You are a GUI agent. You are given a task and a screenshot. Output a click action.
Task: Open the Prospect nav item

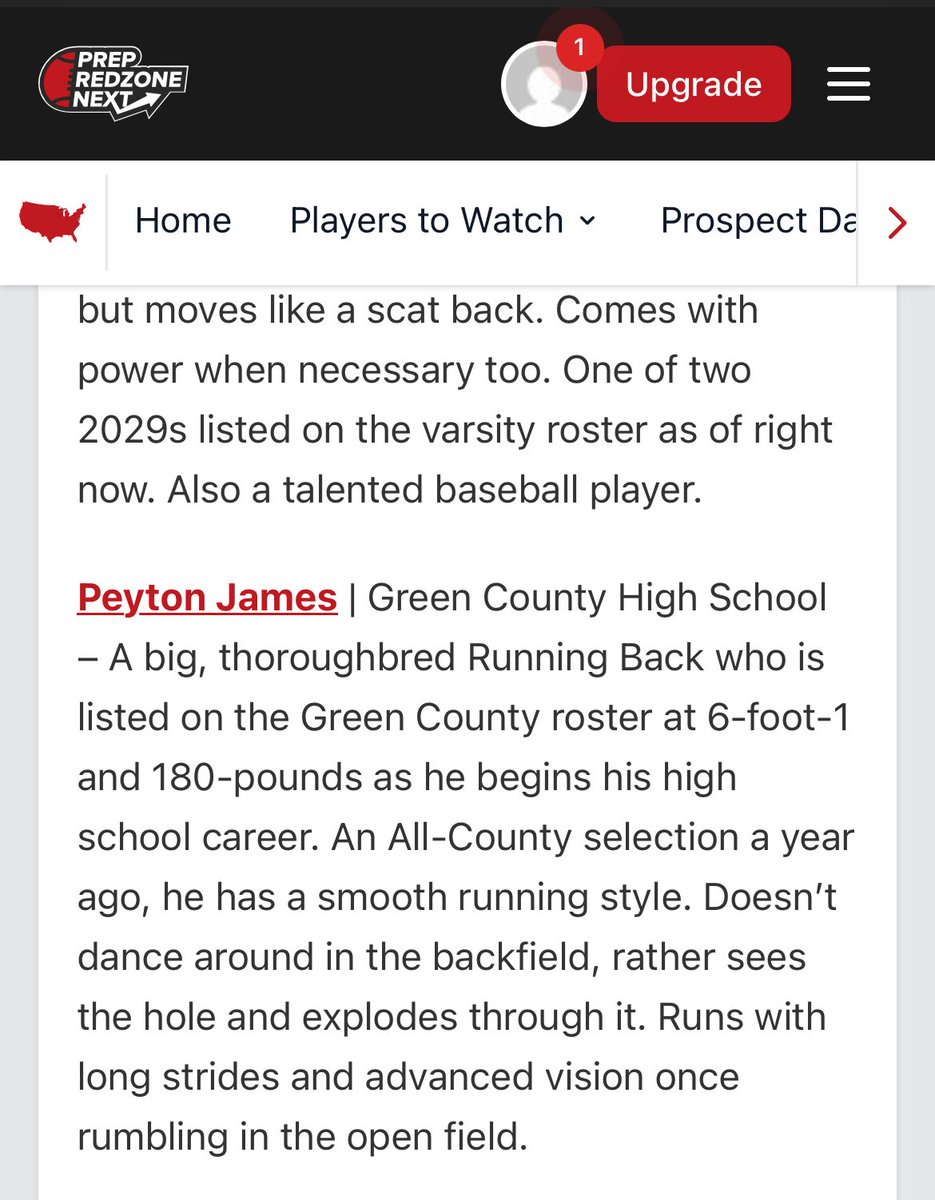(x=757, y=221)
